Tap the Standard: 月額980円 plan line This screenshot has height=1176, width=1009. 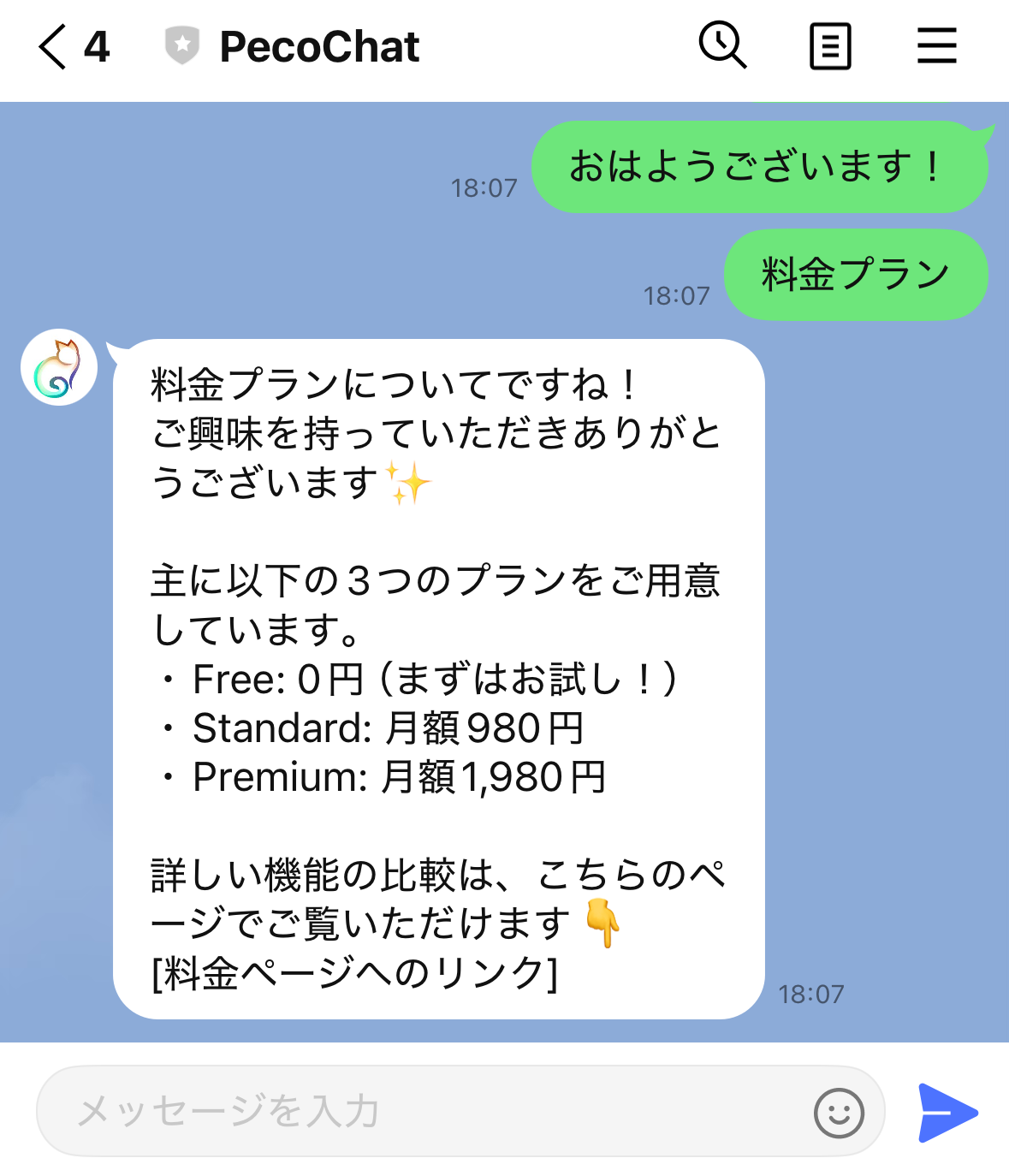point(372,728)
